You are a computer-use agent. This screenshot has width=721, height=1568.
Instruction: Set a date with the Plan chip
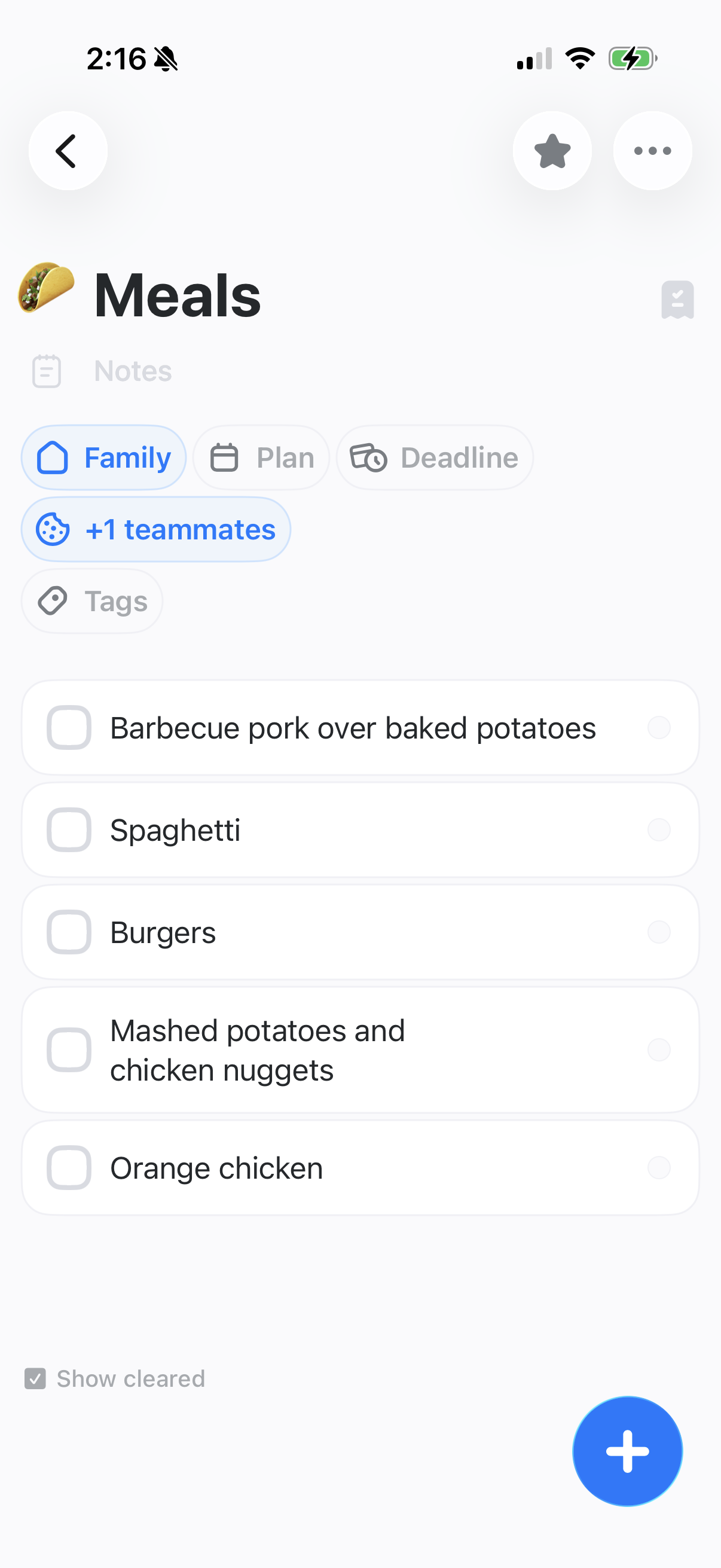pos(262,457)
